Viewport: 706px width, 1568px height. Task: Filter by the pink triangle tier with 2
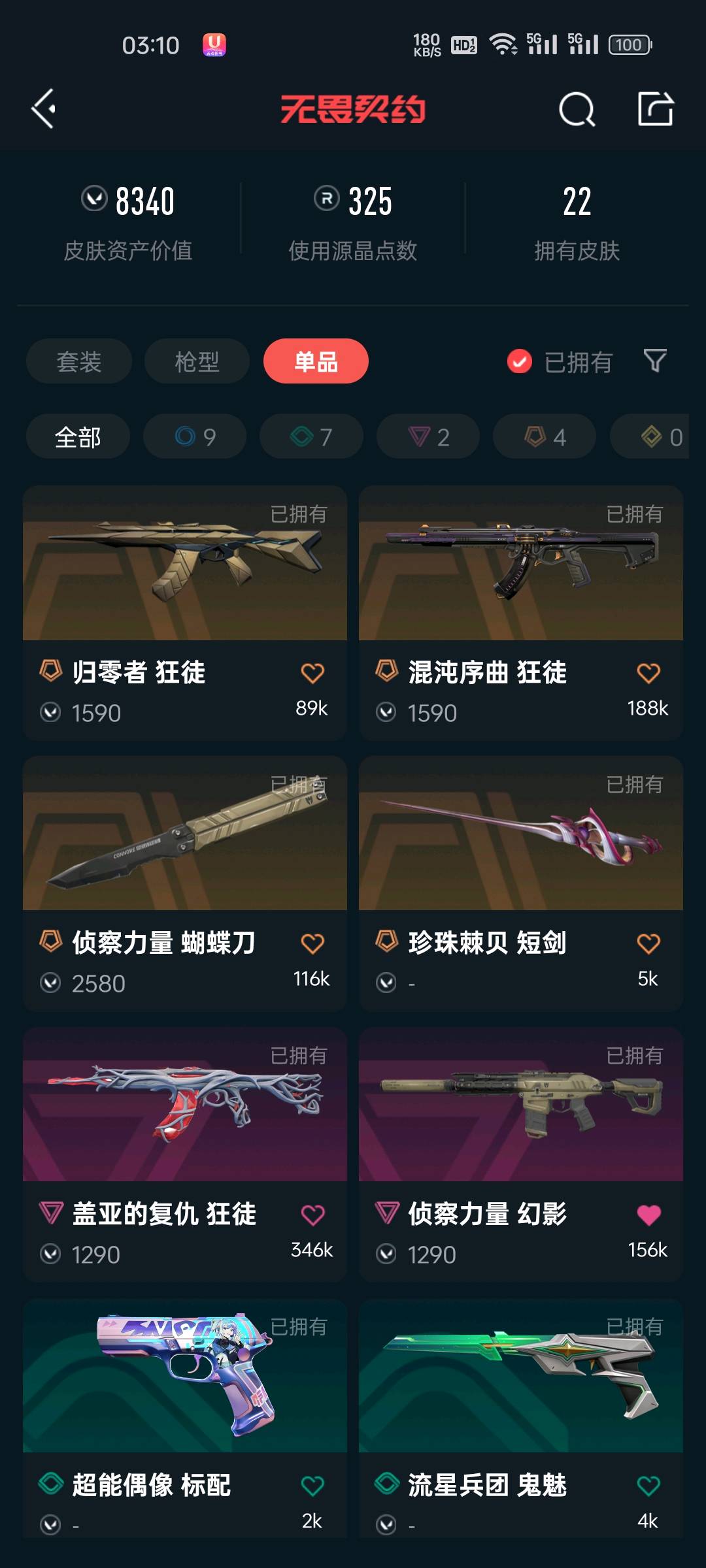point(428,436)
